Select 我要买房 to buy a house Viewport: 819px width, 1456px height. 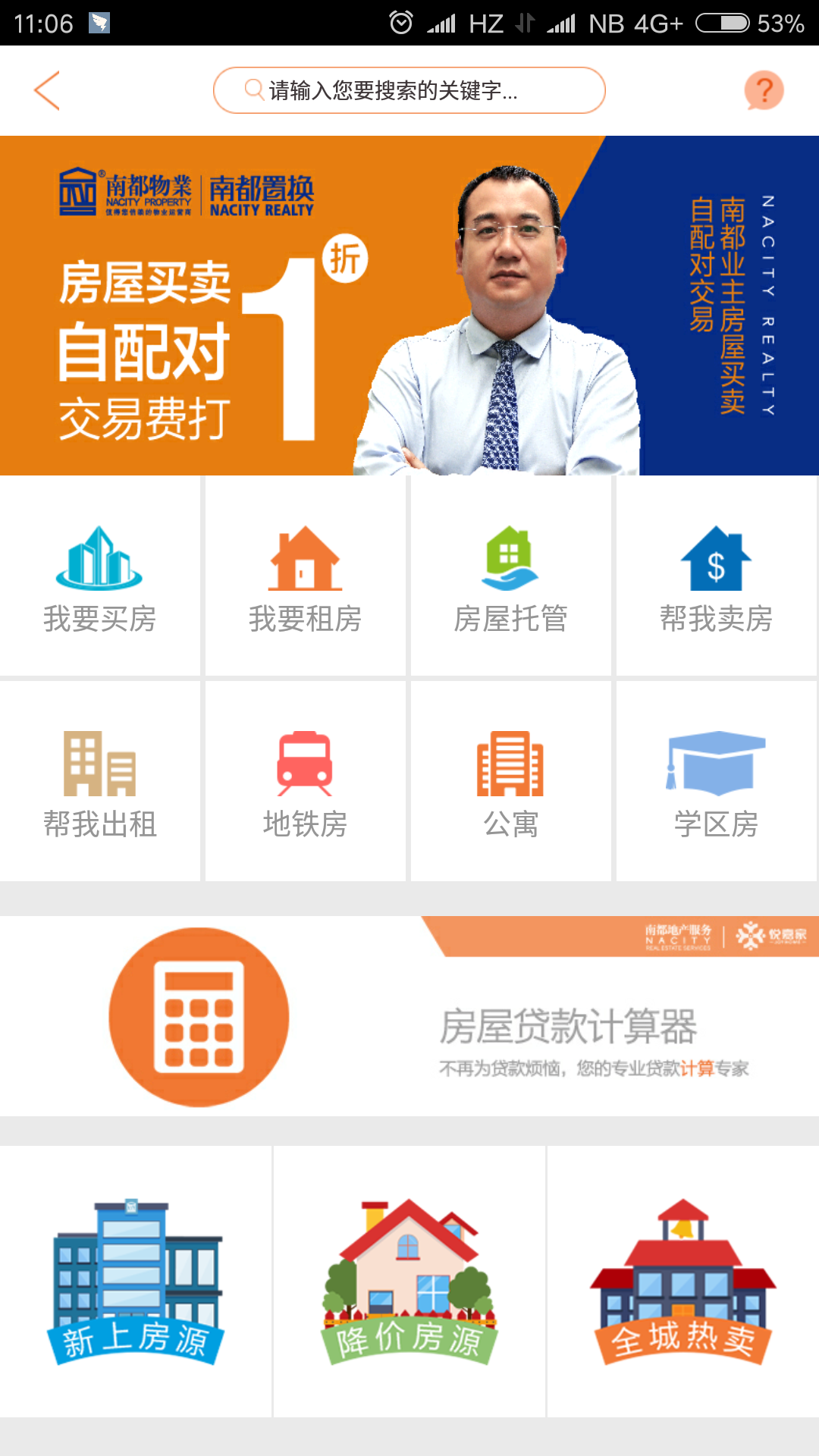pyautogui.click(x=100, y=578)
